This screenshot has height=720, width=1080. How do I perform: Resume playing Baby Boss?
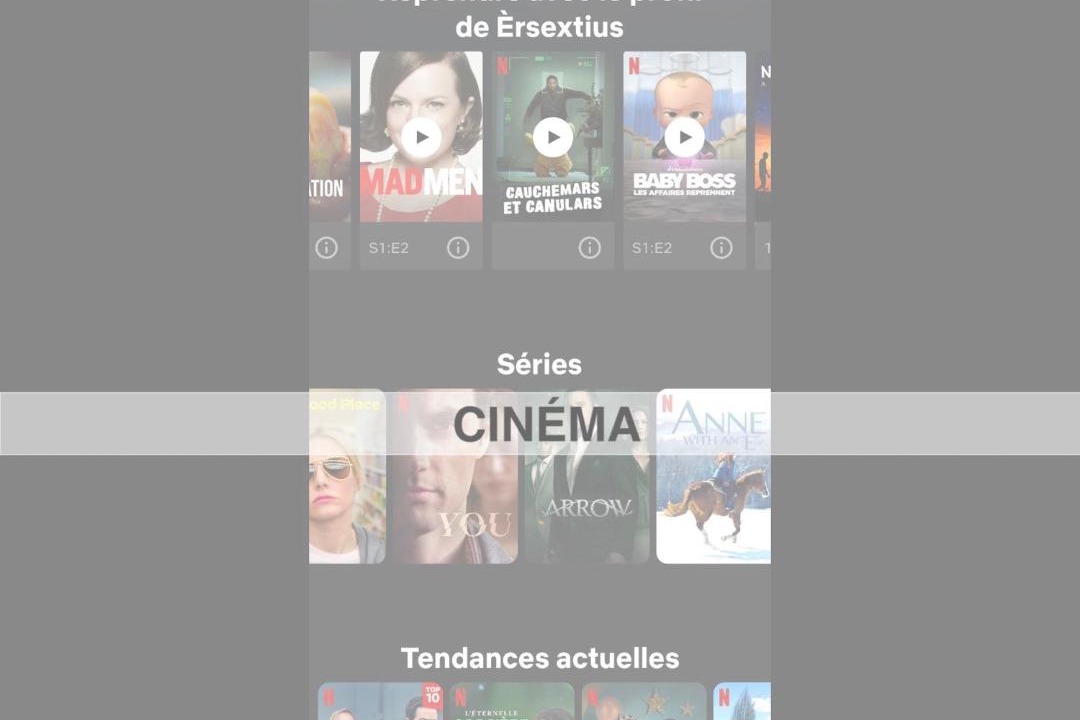point(685,137)
